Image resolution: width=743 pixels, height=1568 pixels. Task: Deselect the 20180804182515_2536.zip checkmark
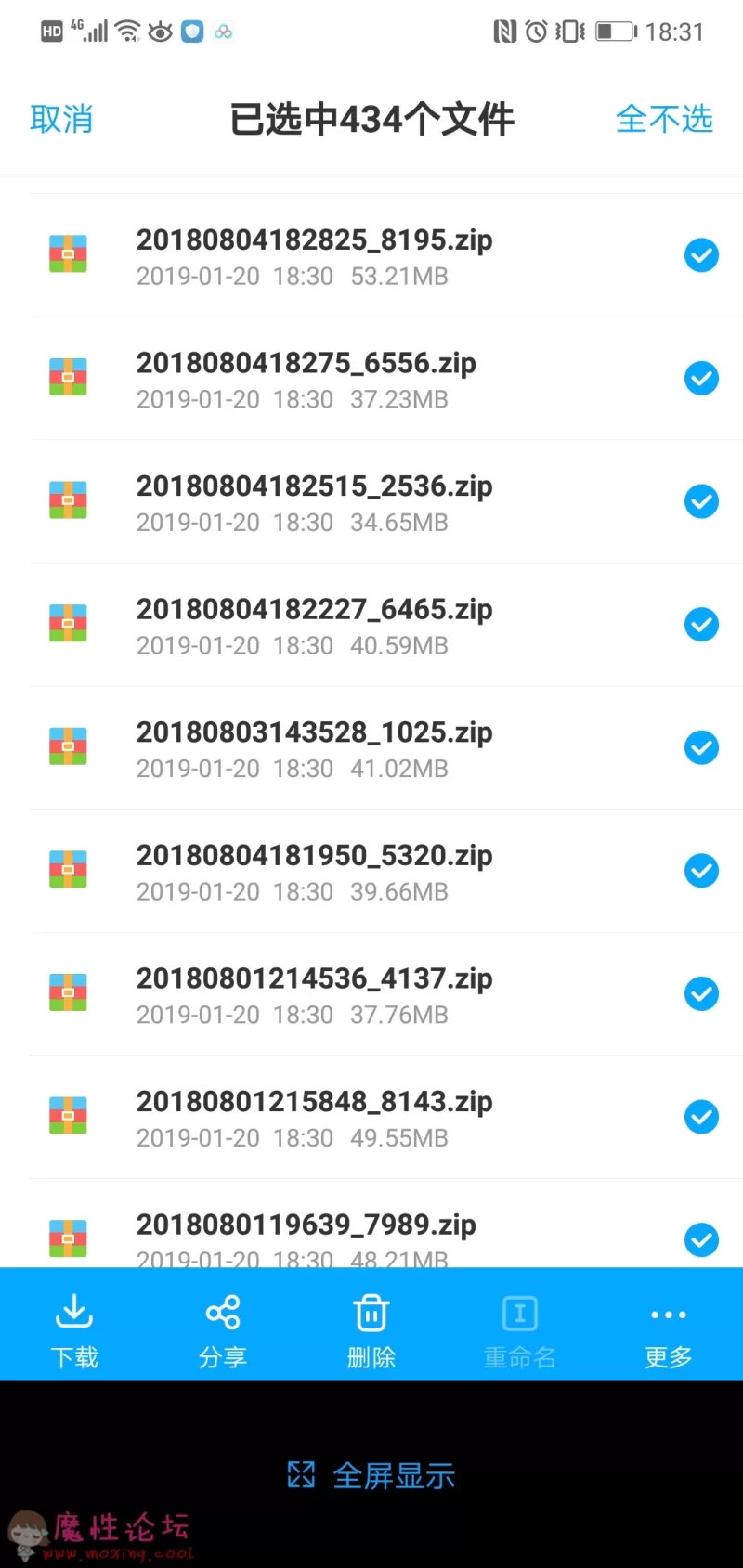(x=701, y=501)
